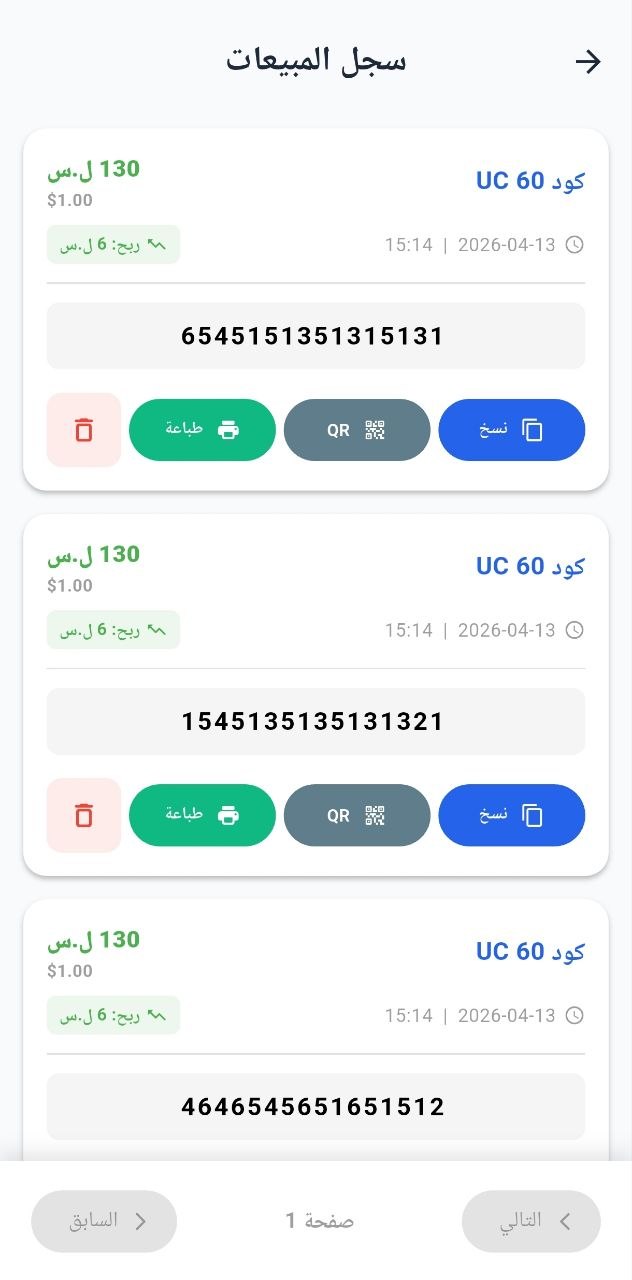The height and width of the screenshot is (1280, 632).
Task: Print the code 6545151351315131
Action: click(x=202, y=430)
